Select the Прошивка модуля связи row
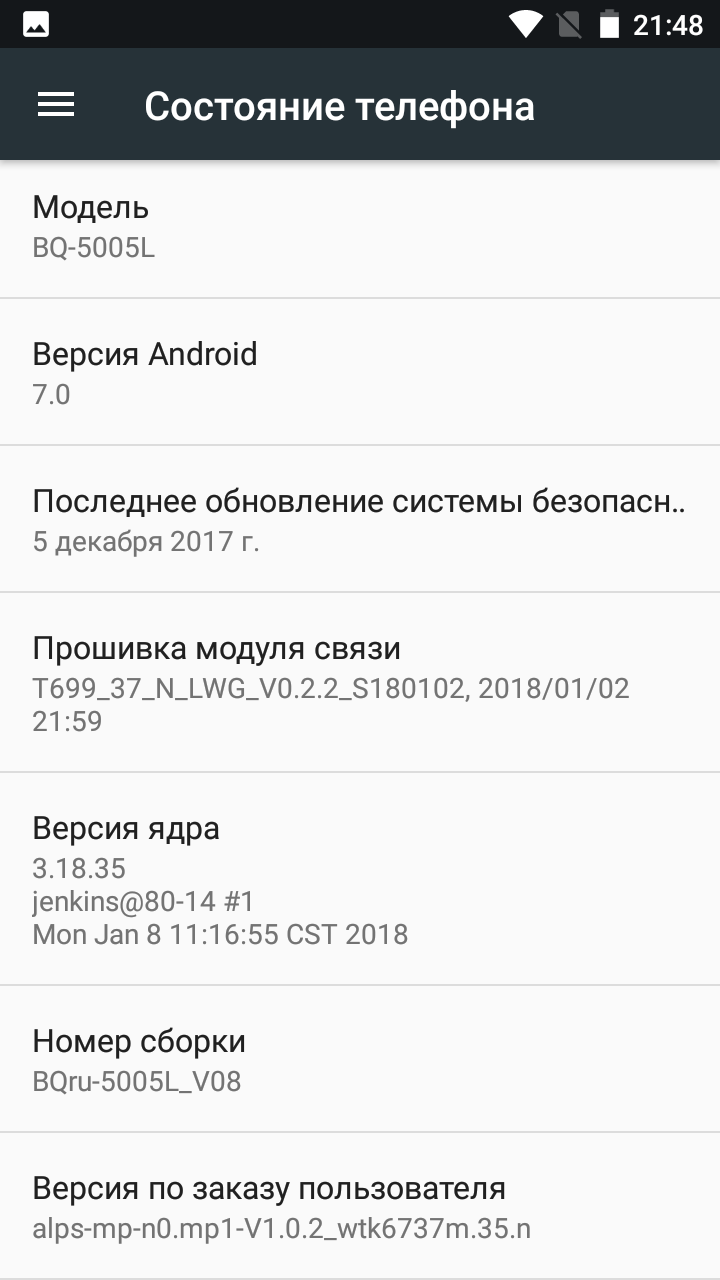 pyautogui.click(x=360, y=683)
